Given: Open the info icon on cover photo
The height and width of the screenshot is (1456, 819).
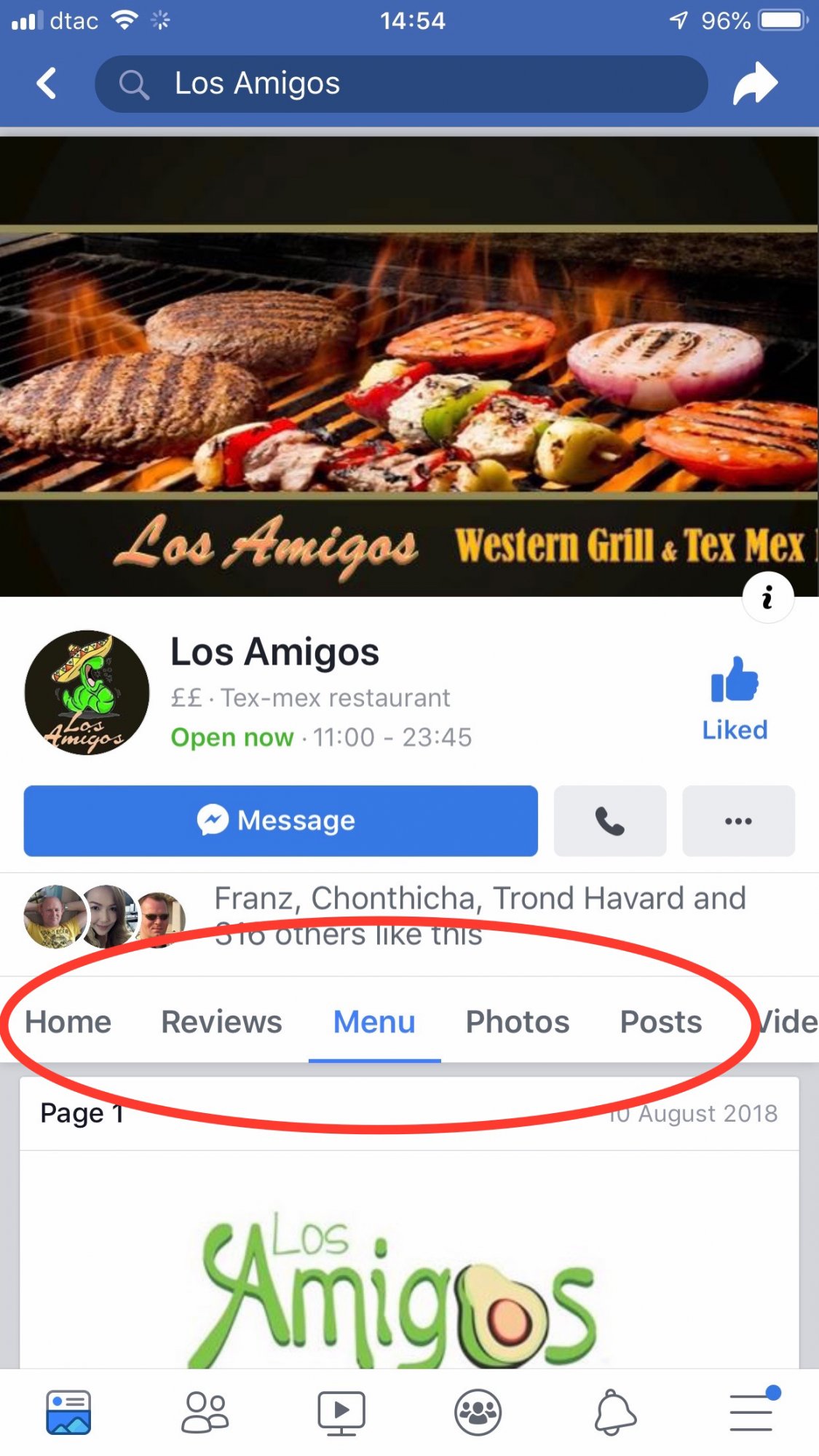Looking at the screenshot, I should click(767, 598).
